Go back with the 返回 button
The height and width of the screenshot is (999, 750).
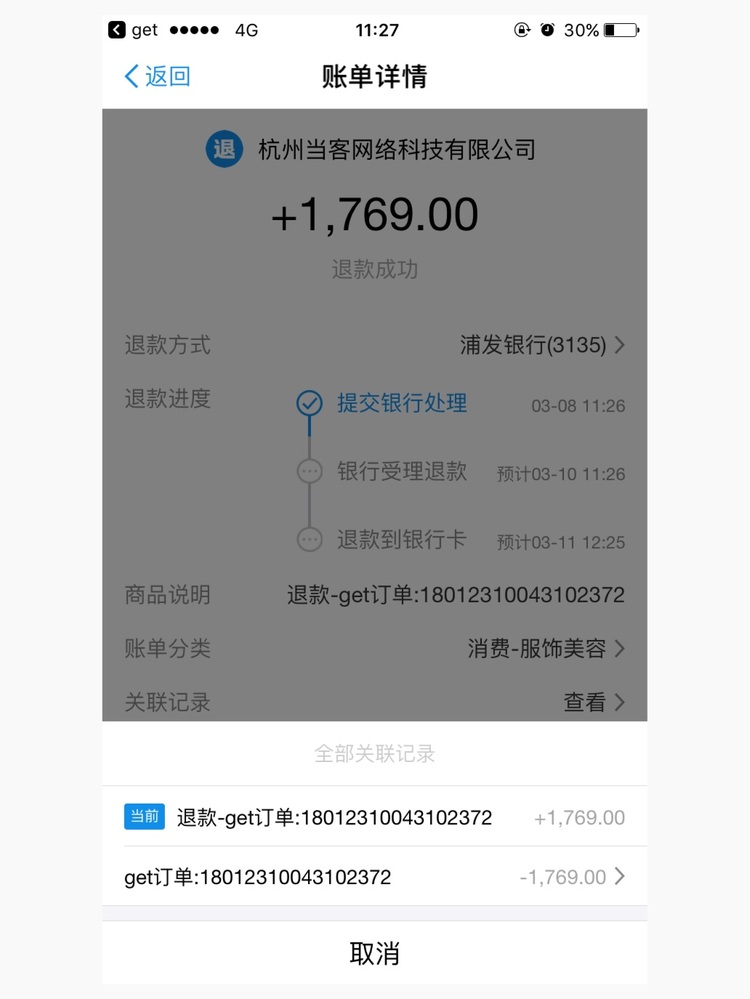157,76
